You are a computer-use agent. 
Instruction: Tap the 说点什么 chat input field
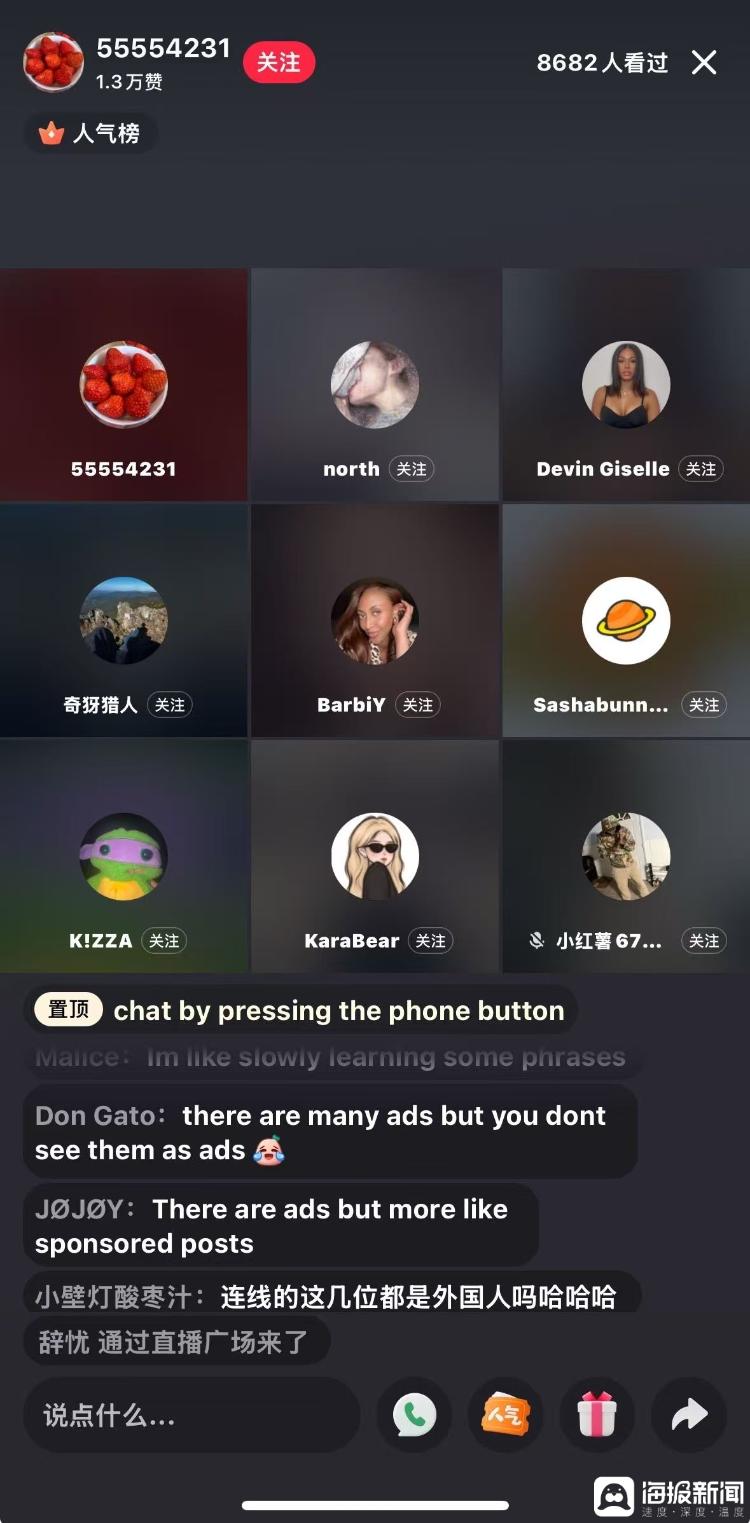pos(190,1415)
